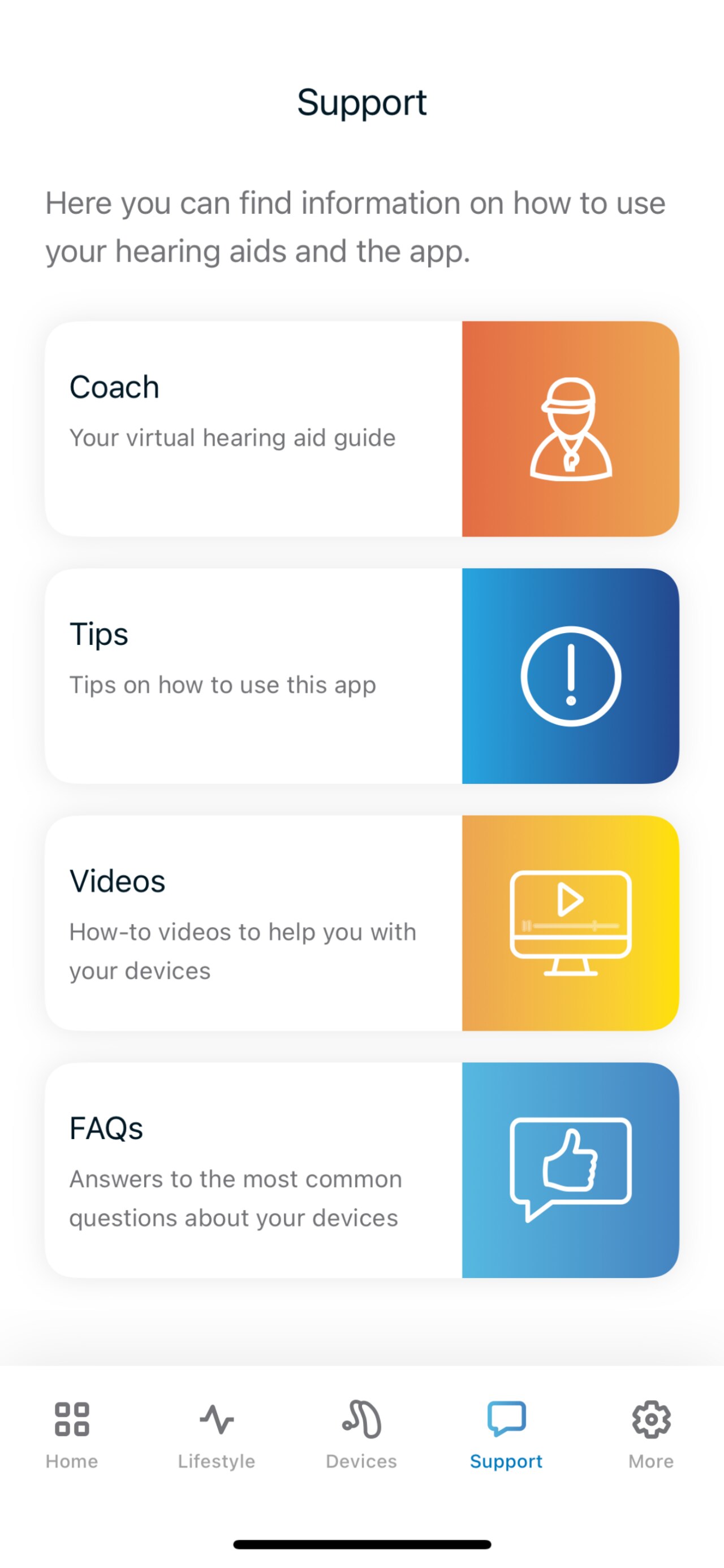Switch to the Devices tab
Screen dimensions: 724x1568
pyautogui.click(x=361, y=1443)
